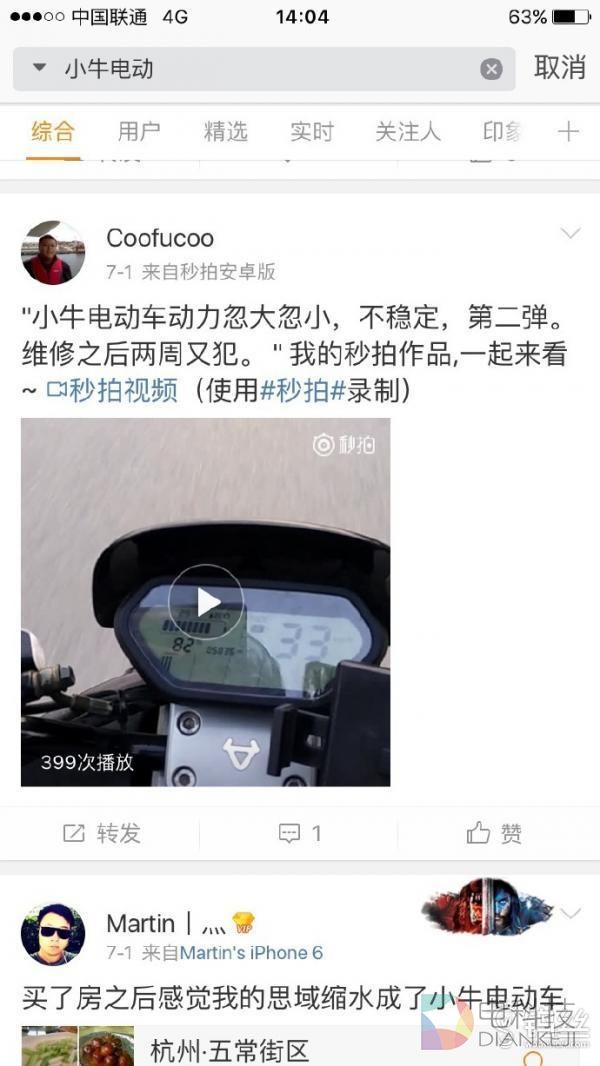600x1066 pixels.
Task: Switch to the 精选 tab
Action: pos(225,131)
